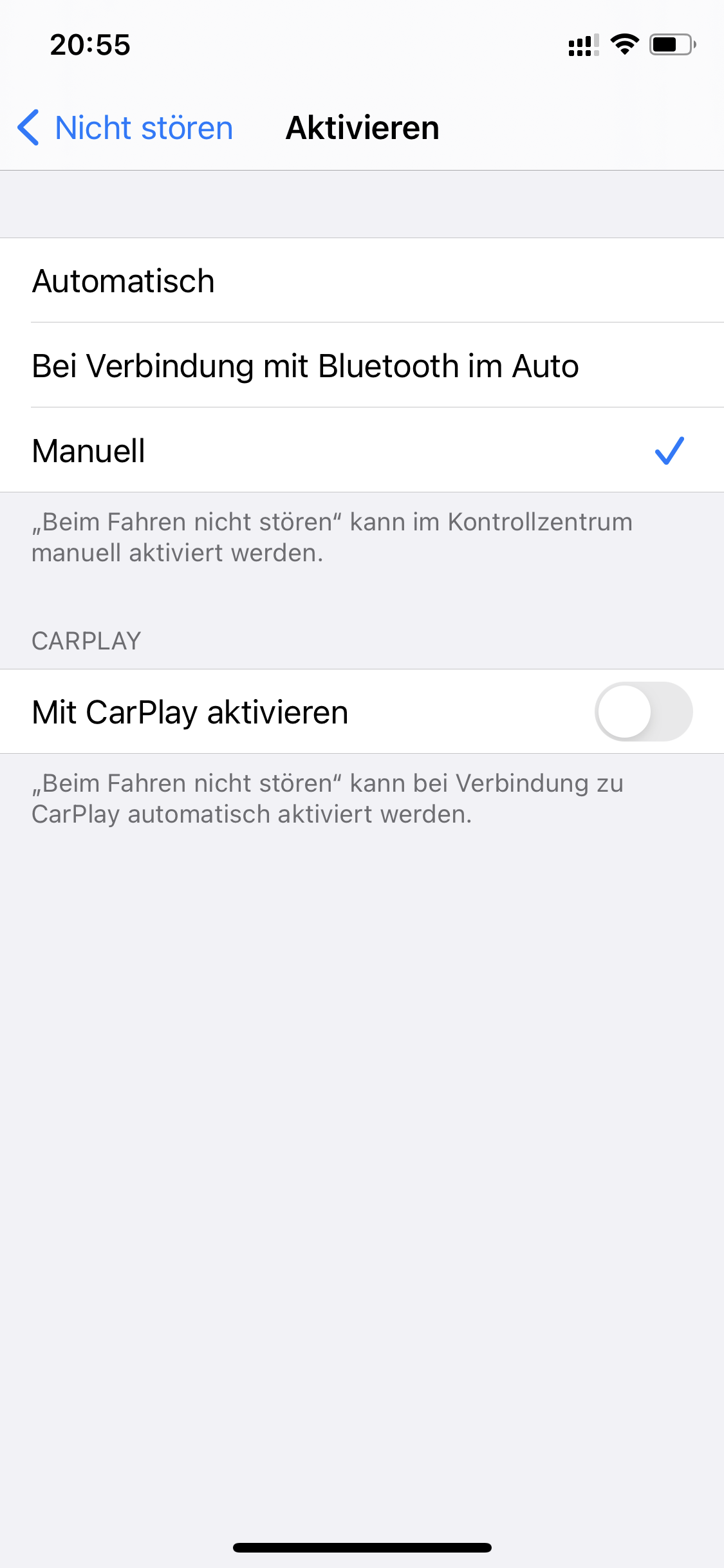Choose Bei Verbindung mit Bluetooth im Auto
724x1568 pixels.
pyautogui.click(x=362, y=365)
